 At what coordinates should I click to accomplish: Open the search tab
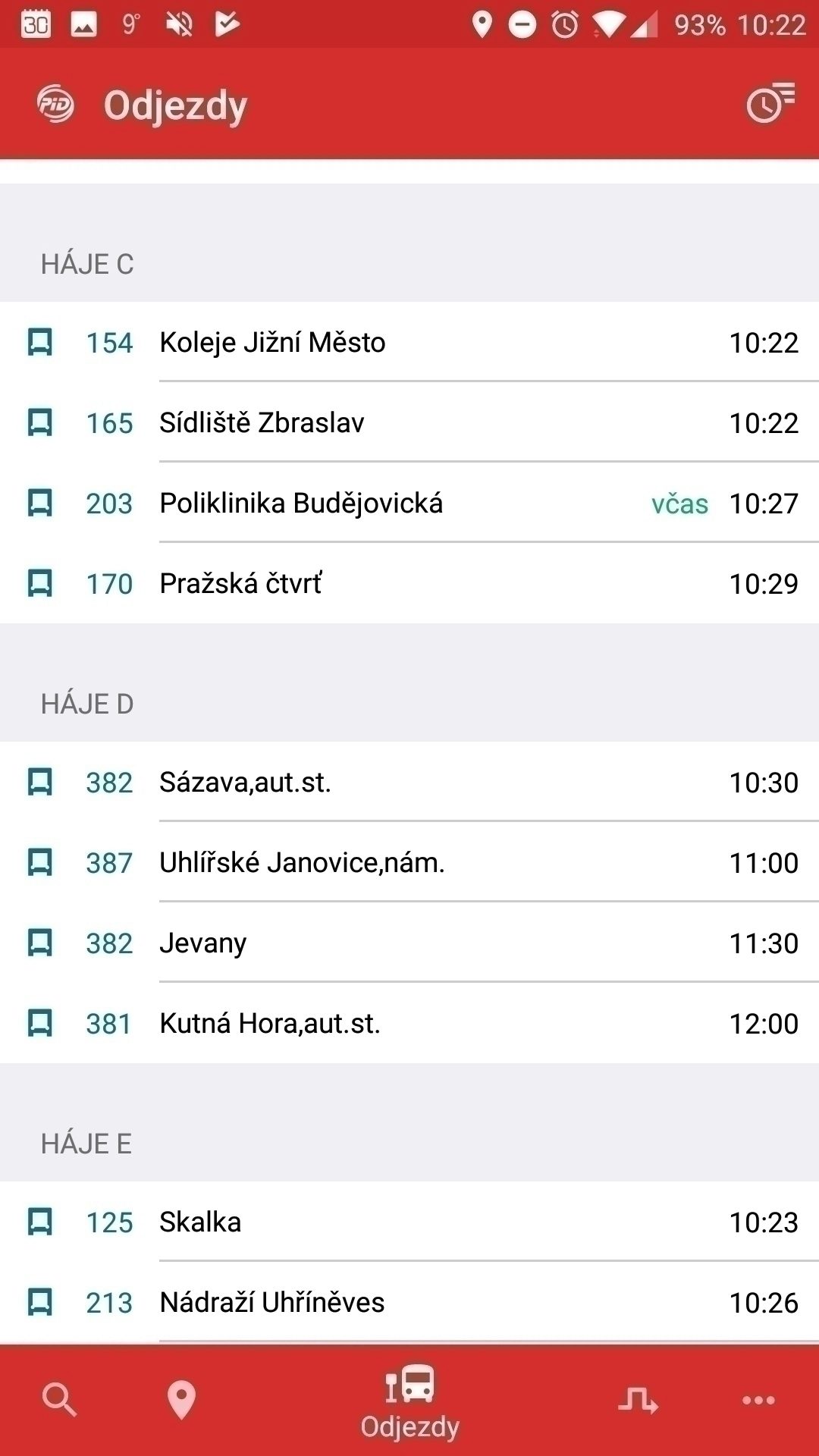tap(59, 1399)
